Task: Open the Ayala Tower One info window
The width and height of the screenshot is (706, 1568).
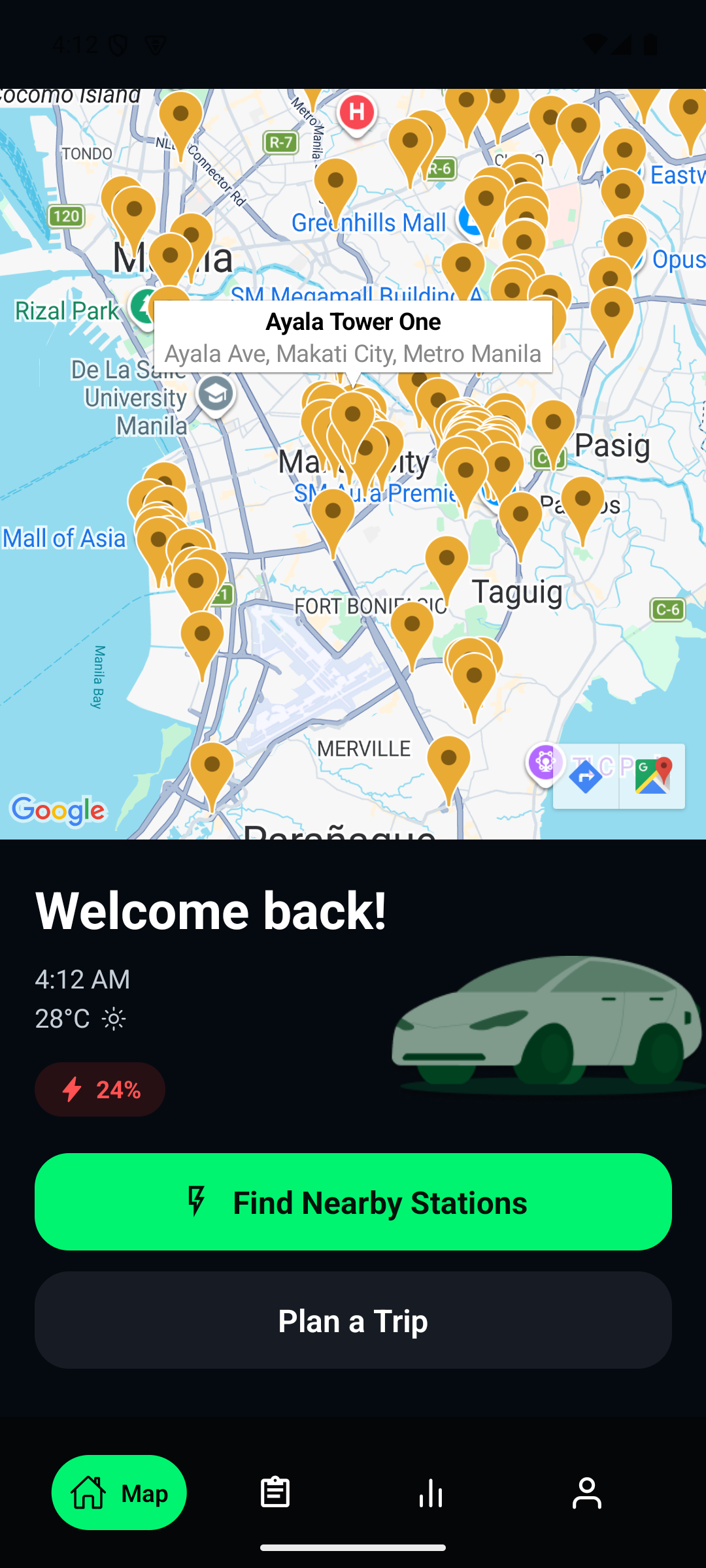Action: click(x=353, y=337)
